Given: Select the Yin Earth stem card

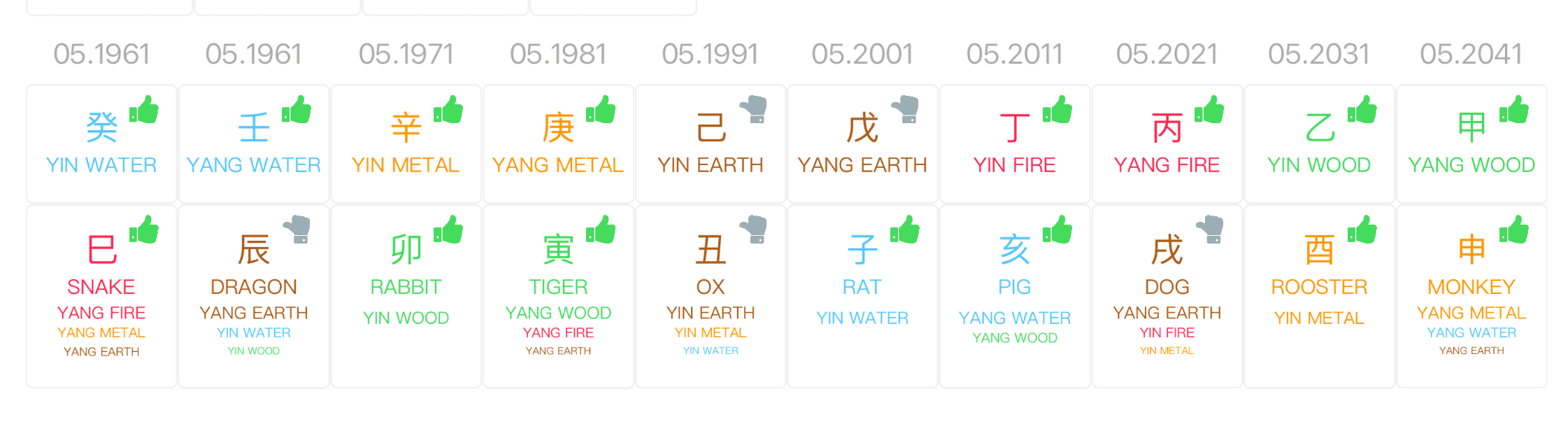Looking at the screenshot, I should [711, 144].
